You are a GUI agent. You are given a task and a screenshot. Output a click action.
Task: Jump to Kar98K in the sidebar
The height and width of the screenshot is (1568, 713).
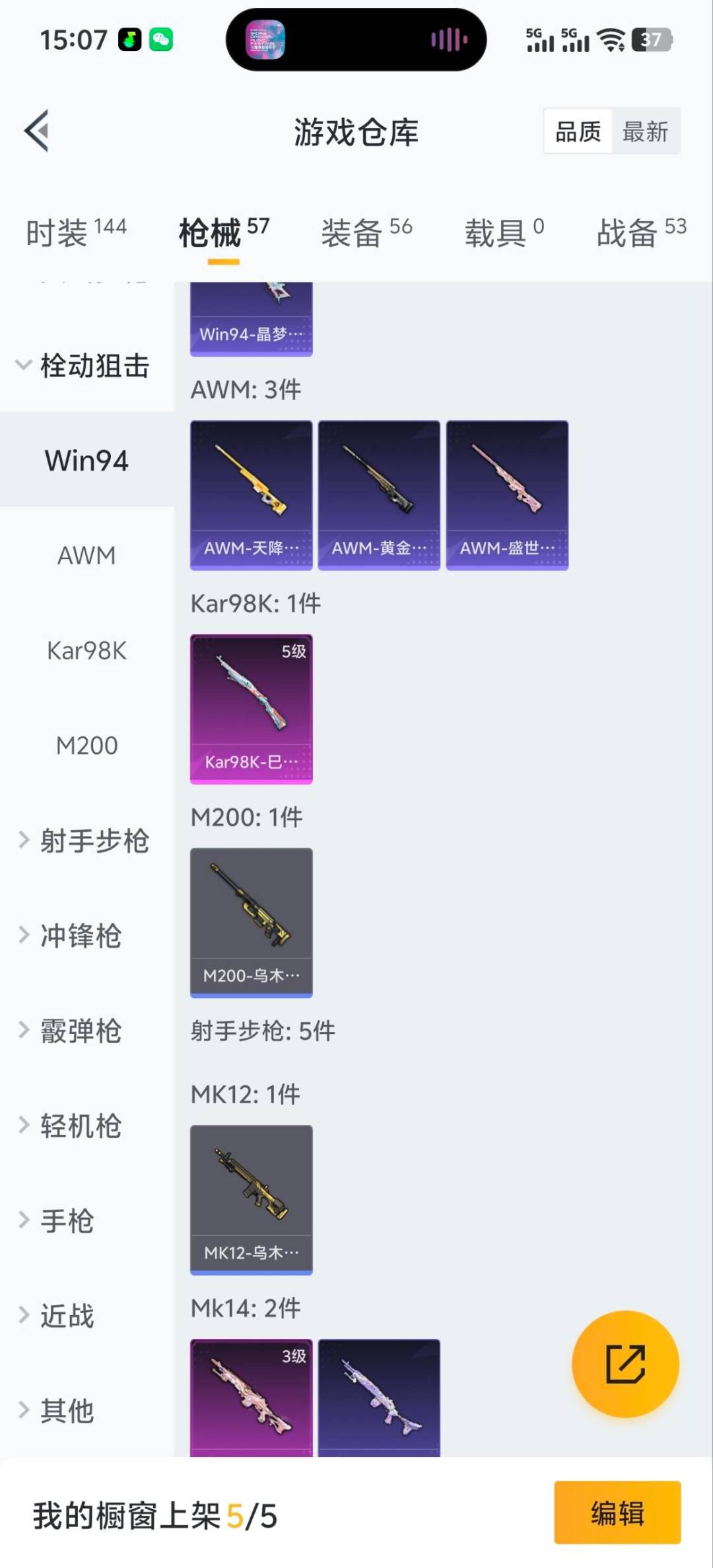pos(86,650)
